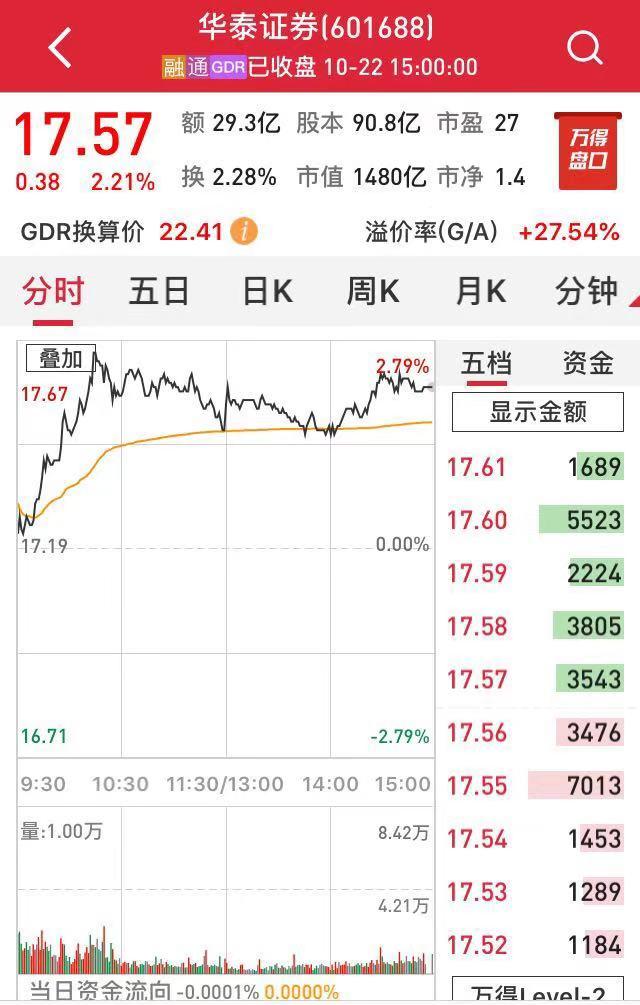
Task: Show info about GDR换算价
Action: click(243, 232)
